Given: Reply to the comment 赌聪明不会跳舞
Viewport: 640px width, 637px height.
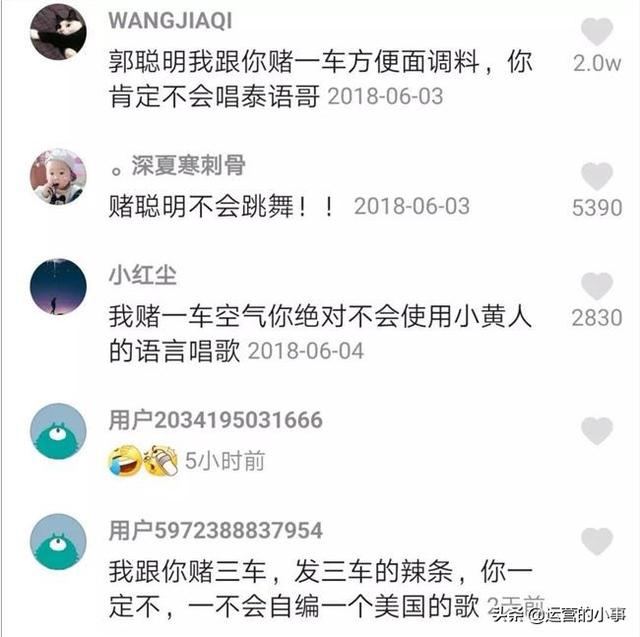Looking at the screenshot, I should coord(218,207).
